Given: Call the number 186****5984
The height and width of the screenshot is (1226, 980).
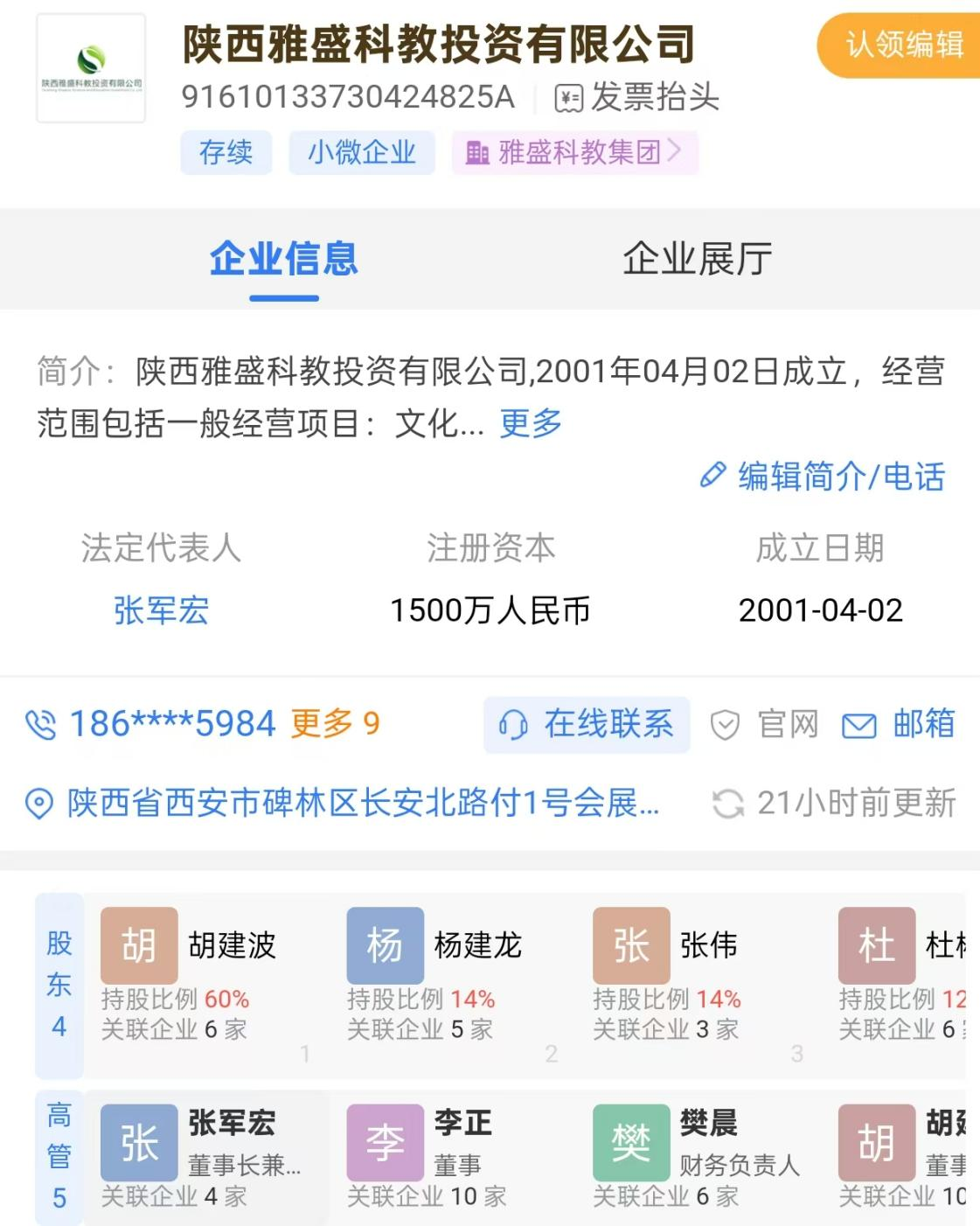Looking at the screenshot, I should pos(172,724).
